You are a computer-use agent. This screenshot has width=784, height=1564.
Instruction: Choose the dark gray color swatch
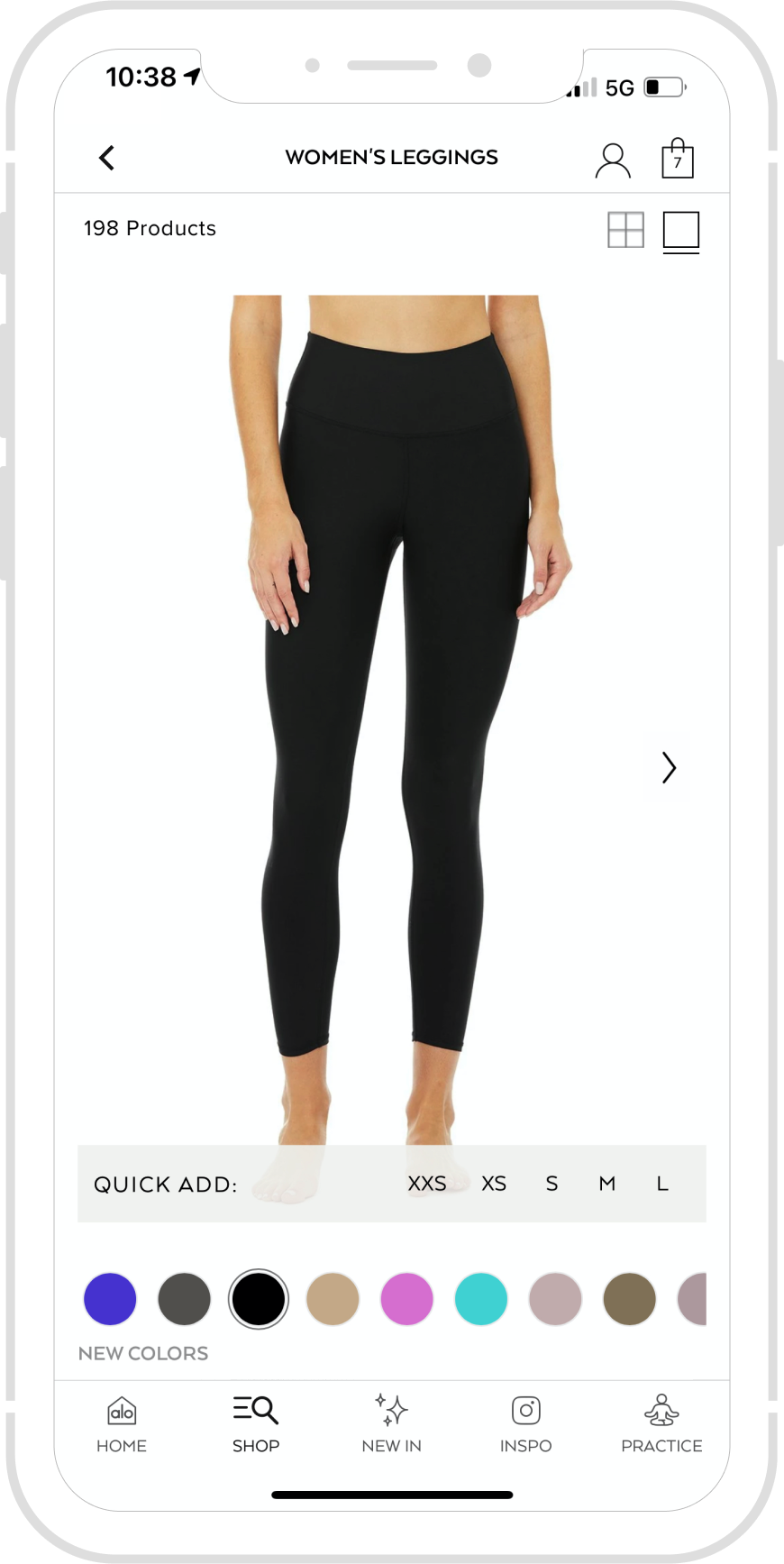(184, 1299)
